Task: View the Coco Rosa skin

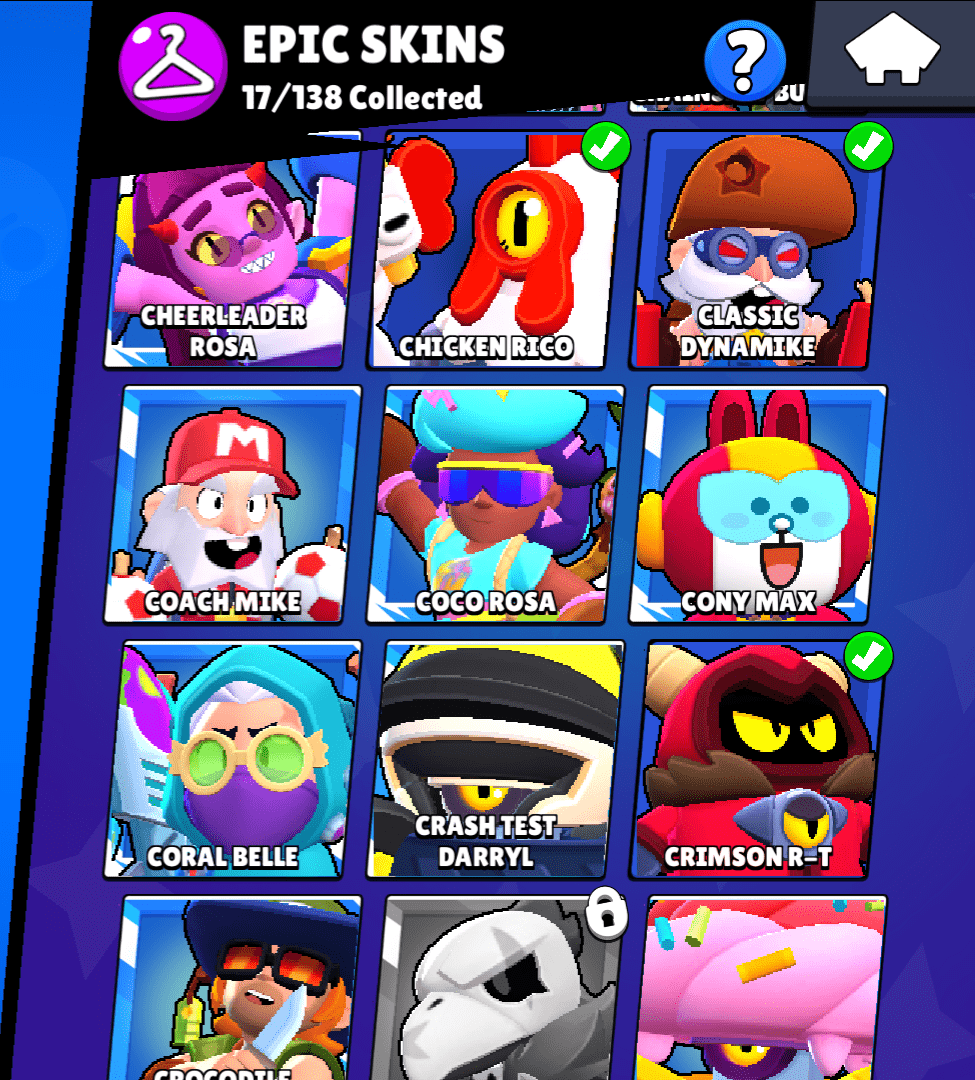Action: pyautogui.click(x=496, y=505)
